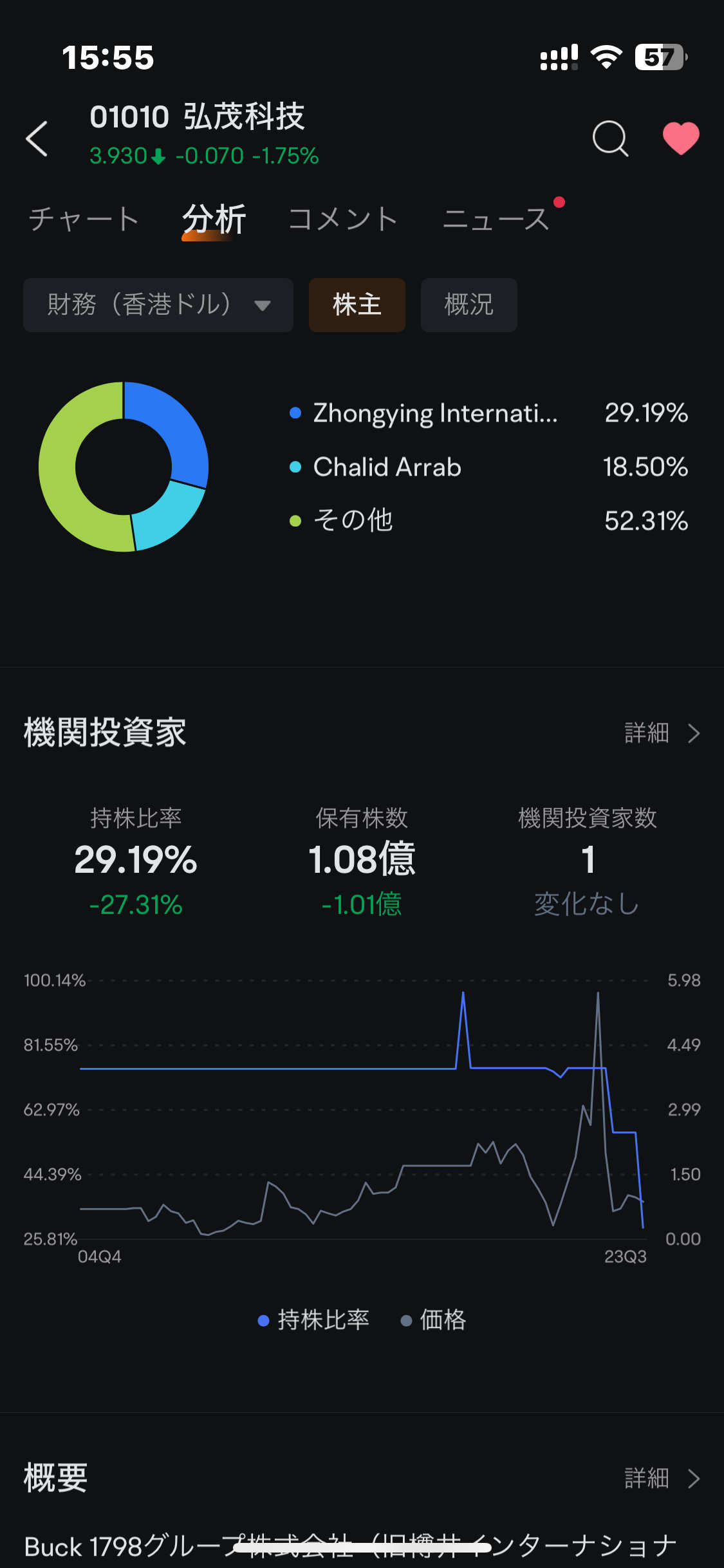Screen dimensions: 724x1568
Task: Switch to the 概況 chip
Action: [x=469, y=305]
